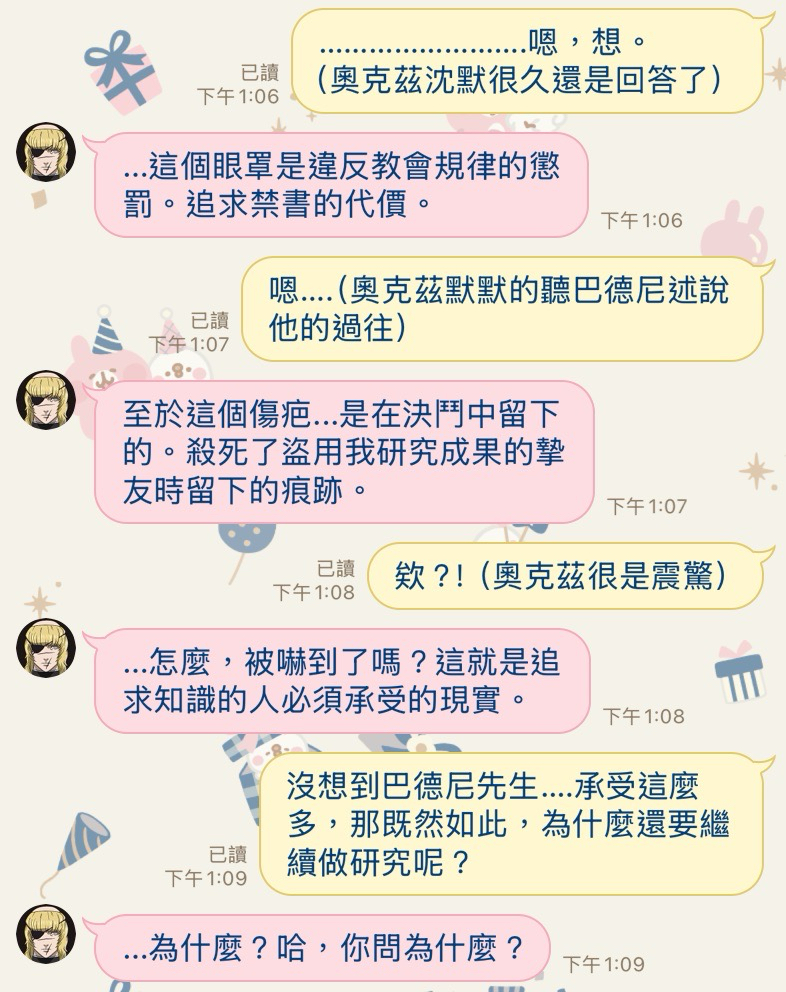Open sender's avatar beside 這個眼罩是違反教會規律 message
The width and height of the screenshot is (786, 992).
coord(46,152)
